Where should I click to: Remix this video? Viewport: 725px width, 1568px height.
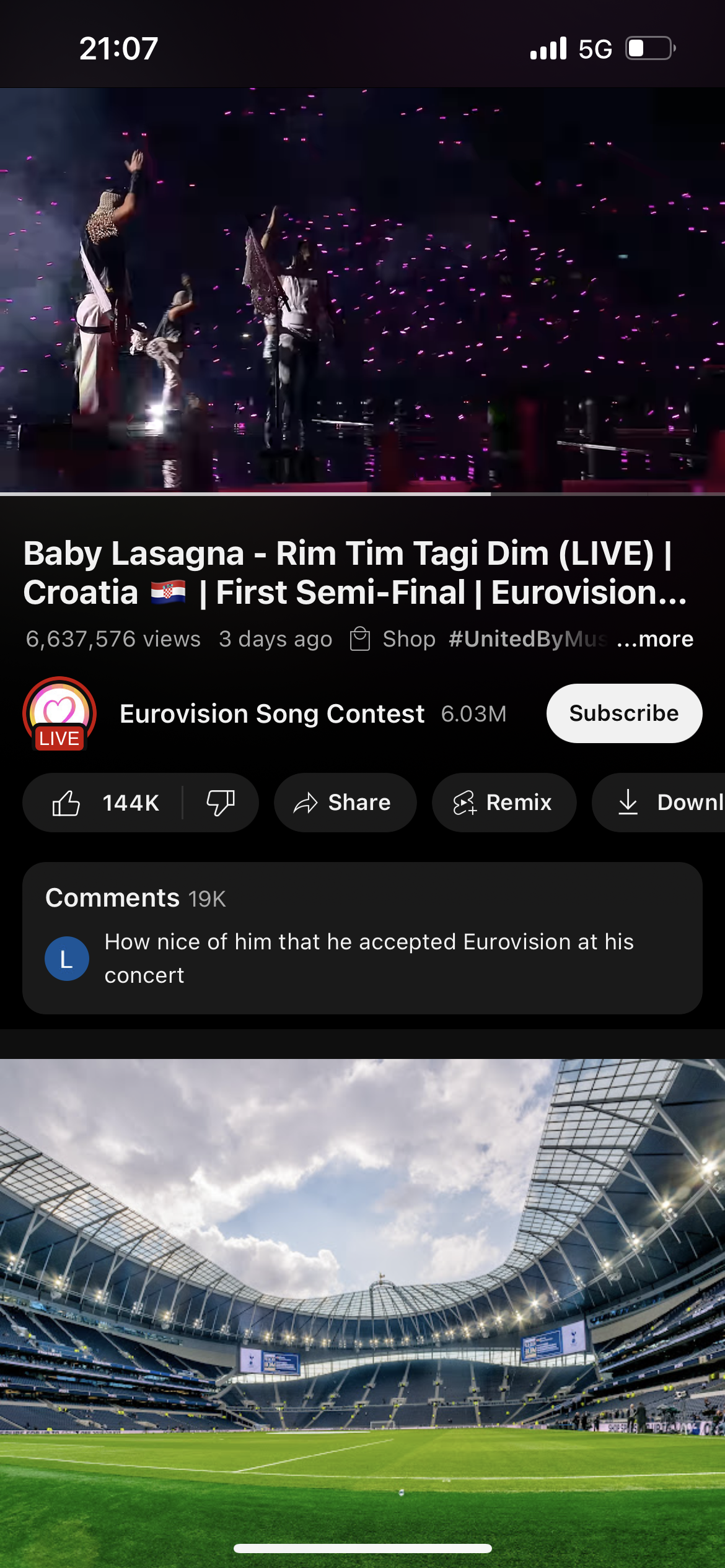click(503, 803)
